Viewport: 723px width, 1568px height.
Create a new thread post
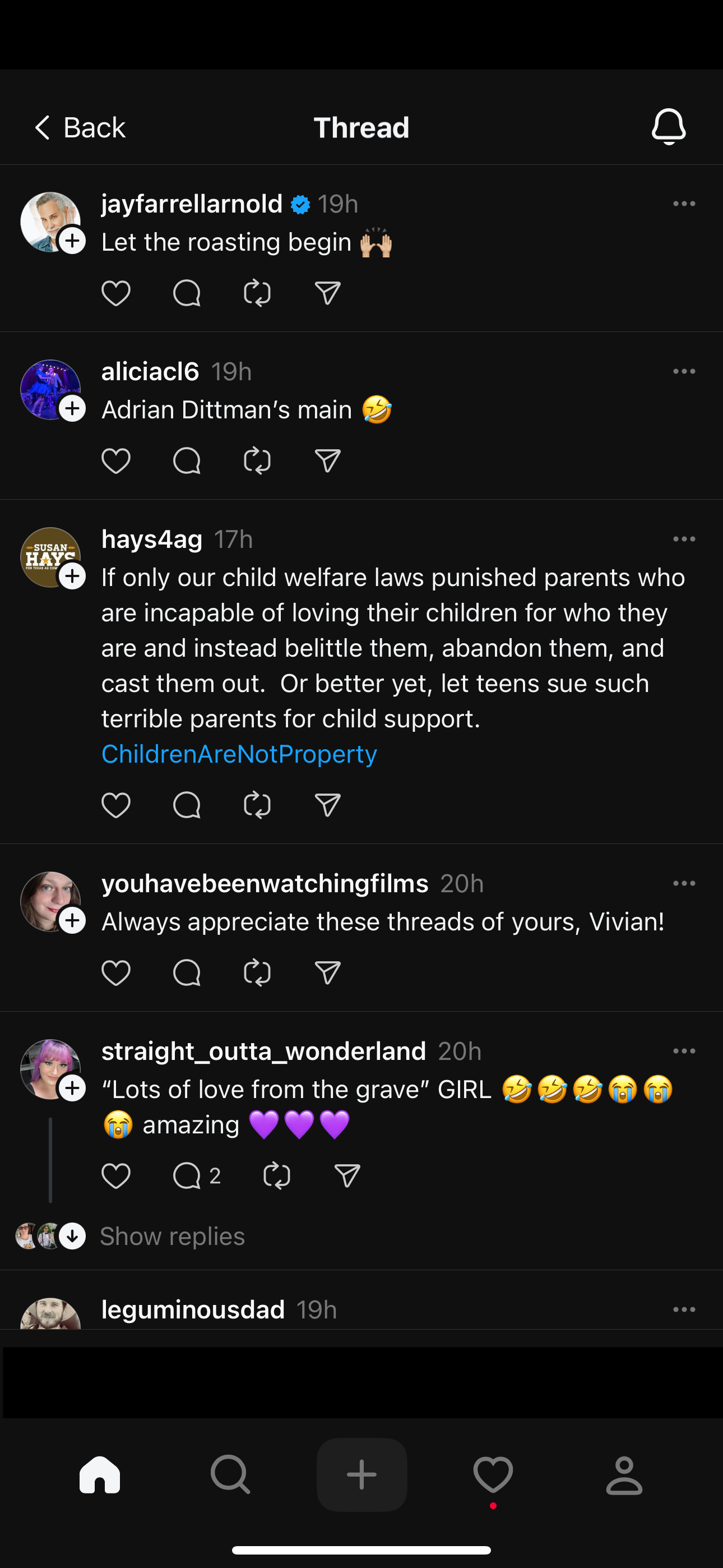click(361, 1475)
